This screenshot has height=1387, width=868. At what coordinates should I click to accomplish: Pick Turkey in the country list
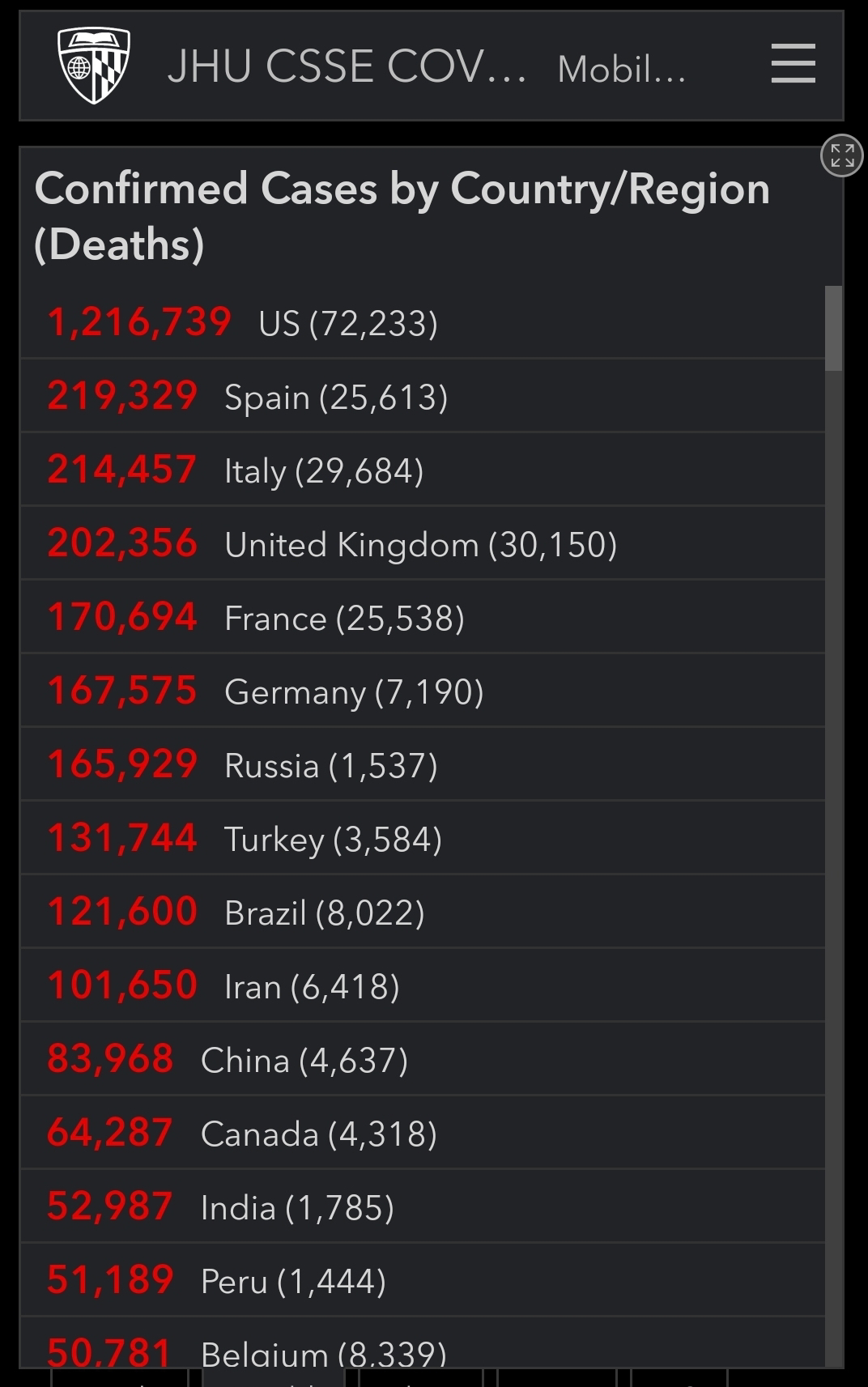pyautogui.click(x=423, y=838)
